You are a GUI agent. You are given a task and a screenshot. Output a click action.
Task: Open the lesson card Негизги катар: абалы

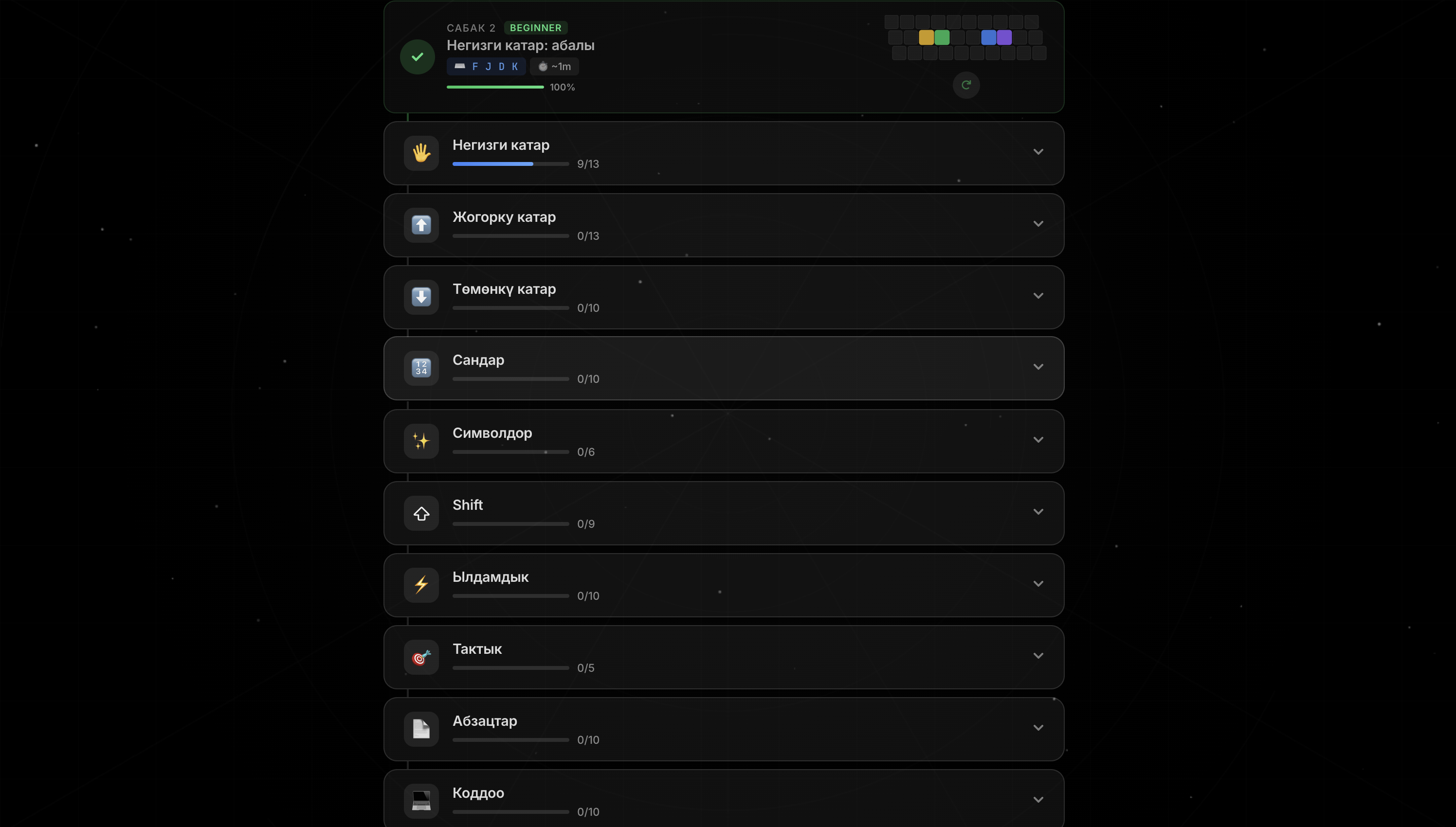(520, 45)
